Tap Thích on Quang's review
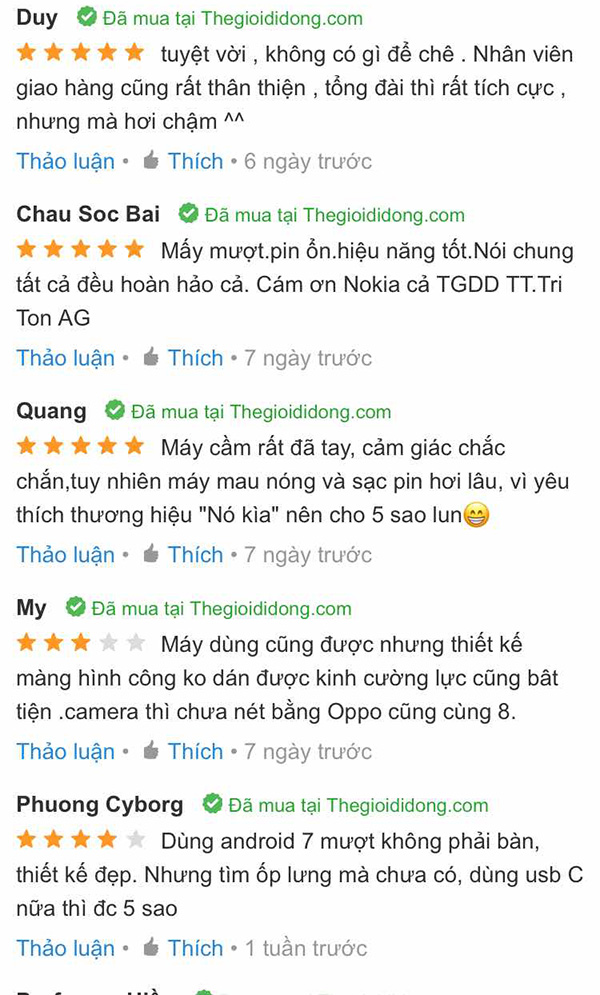 (194, 555)
